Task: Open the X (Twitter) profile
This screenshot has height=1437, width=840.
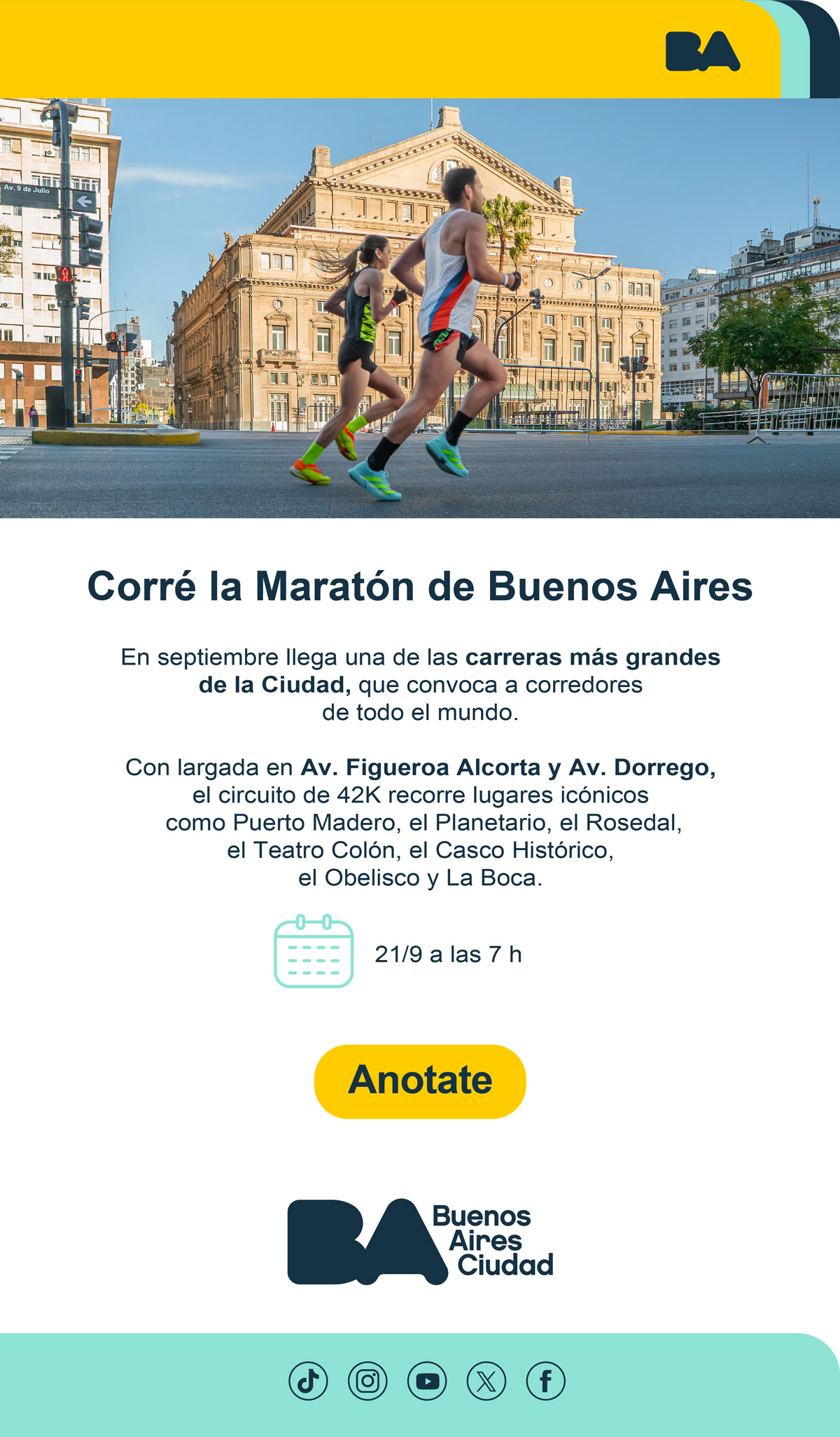Action: point(486,1381)
